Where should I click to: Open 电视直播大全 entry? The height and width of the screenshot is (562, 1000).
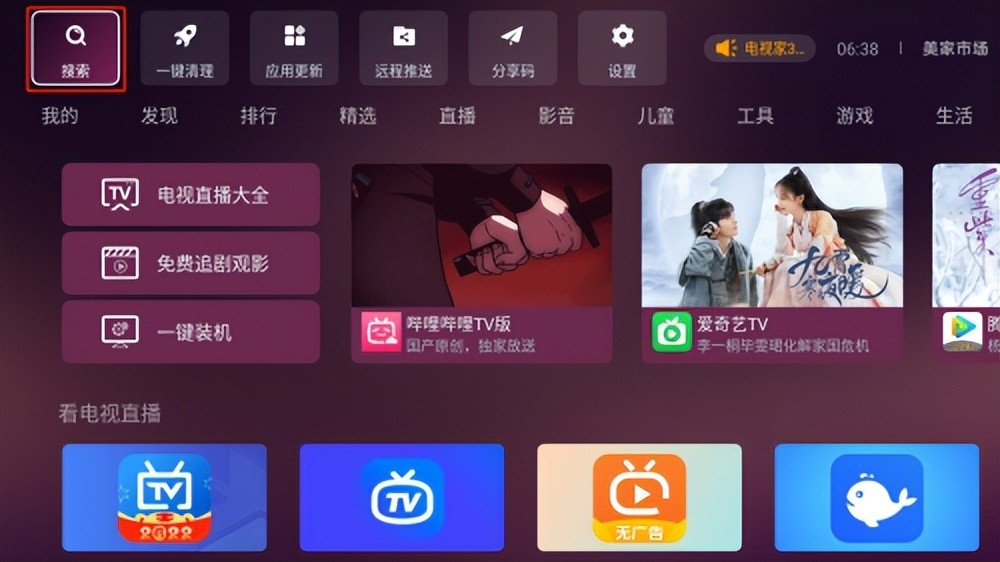click(x=191, y=195)
